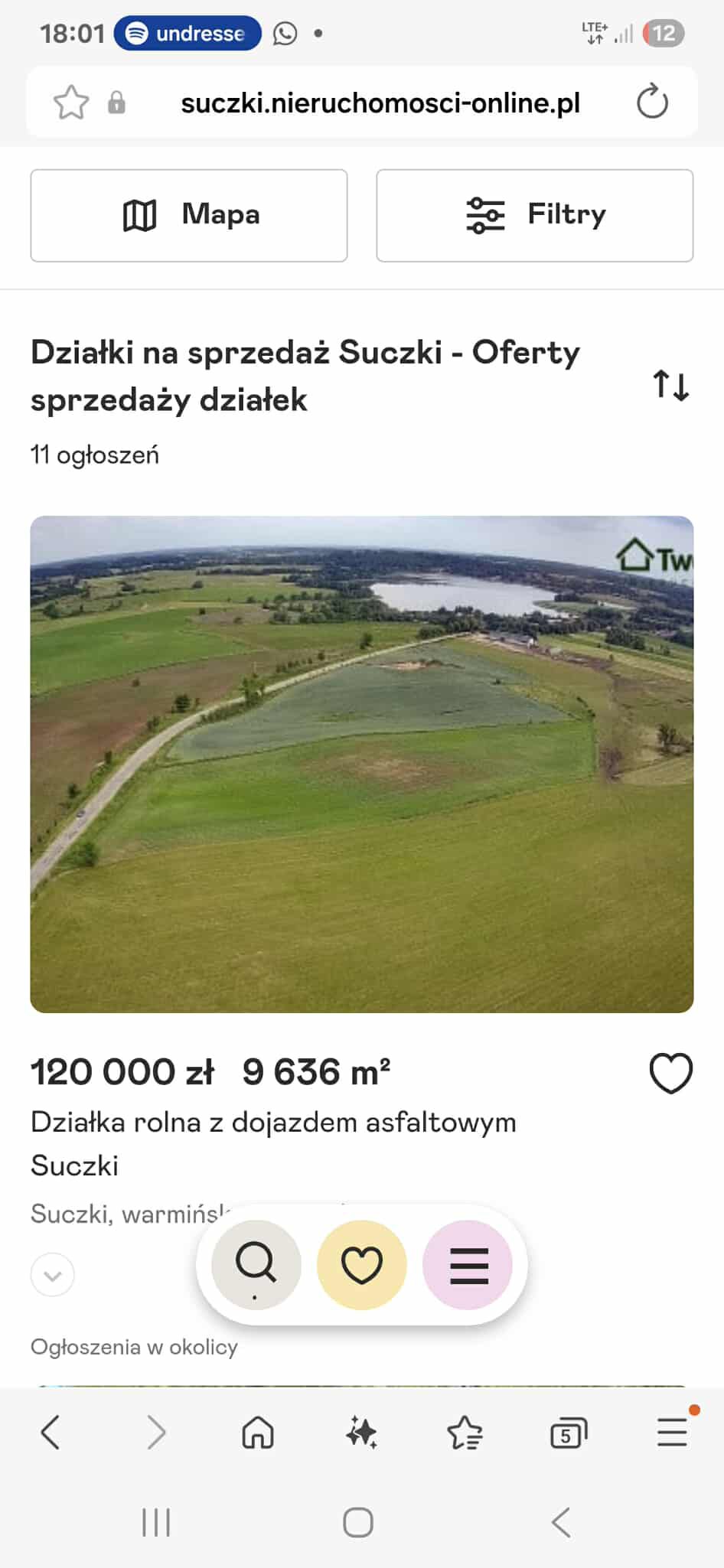The height and width of the screenshot is (1568, 724).
Task: Open the Spotify 'undresse' notification pill
Action: [186, 34]
